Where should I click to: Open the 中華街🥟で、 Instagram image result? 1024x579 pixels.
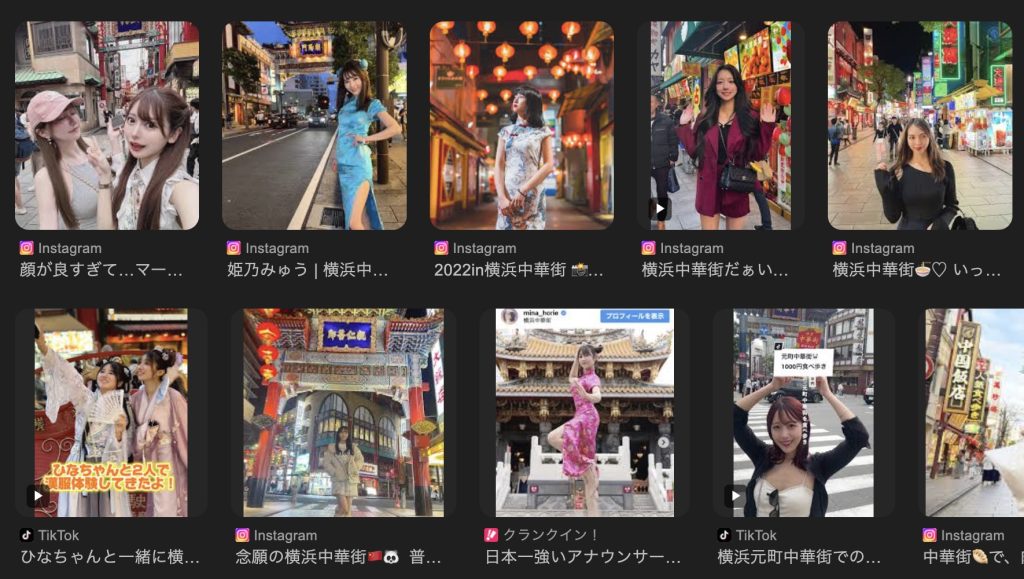point(974,412)
